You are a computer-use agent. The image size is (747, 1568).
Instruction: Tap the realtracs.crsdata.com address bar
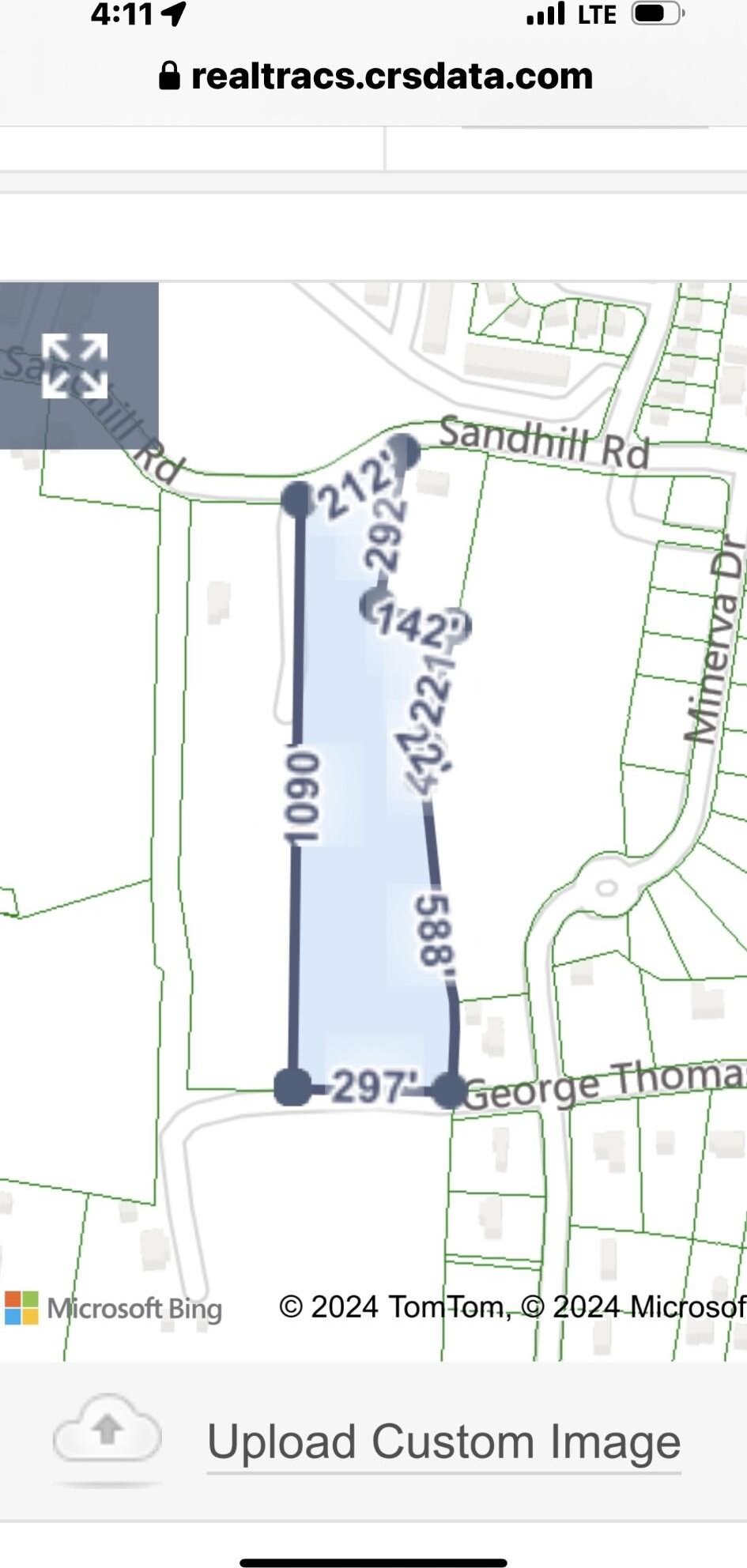click(376, 77)
